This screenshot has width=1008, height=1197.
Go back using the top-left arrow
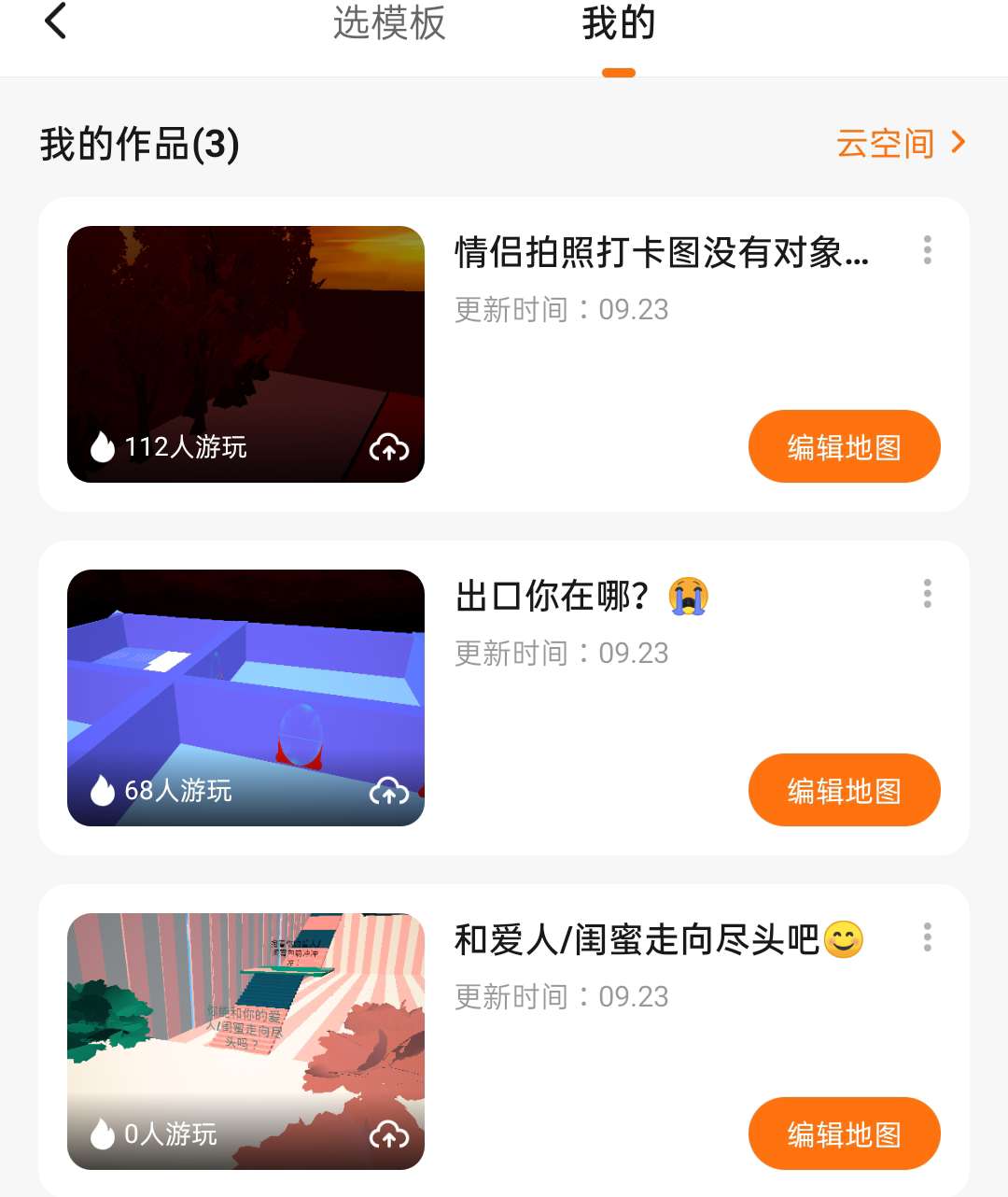coord(56,21)
